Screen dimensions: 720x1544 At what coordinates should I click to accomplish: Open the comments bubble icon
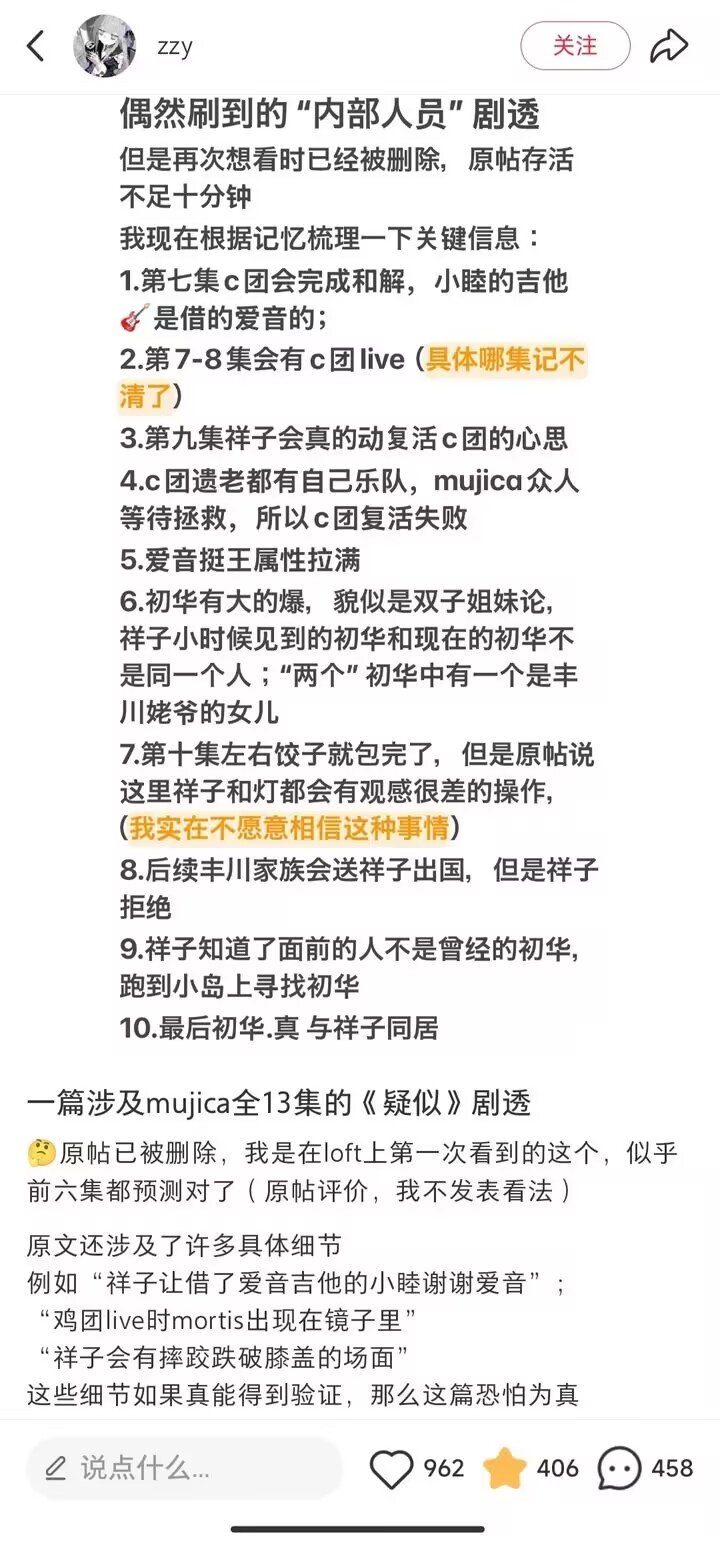coord(619,1468)
